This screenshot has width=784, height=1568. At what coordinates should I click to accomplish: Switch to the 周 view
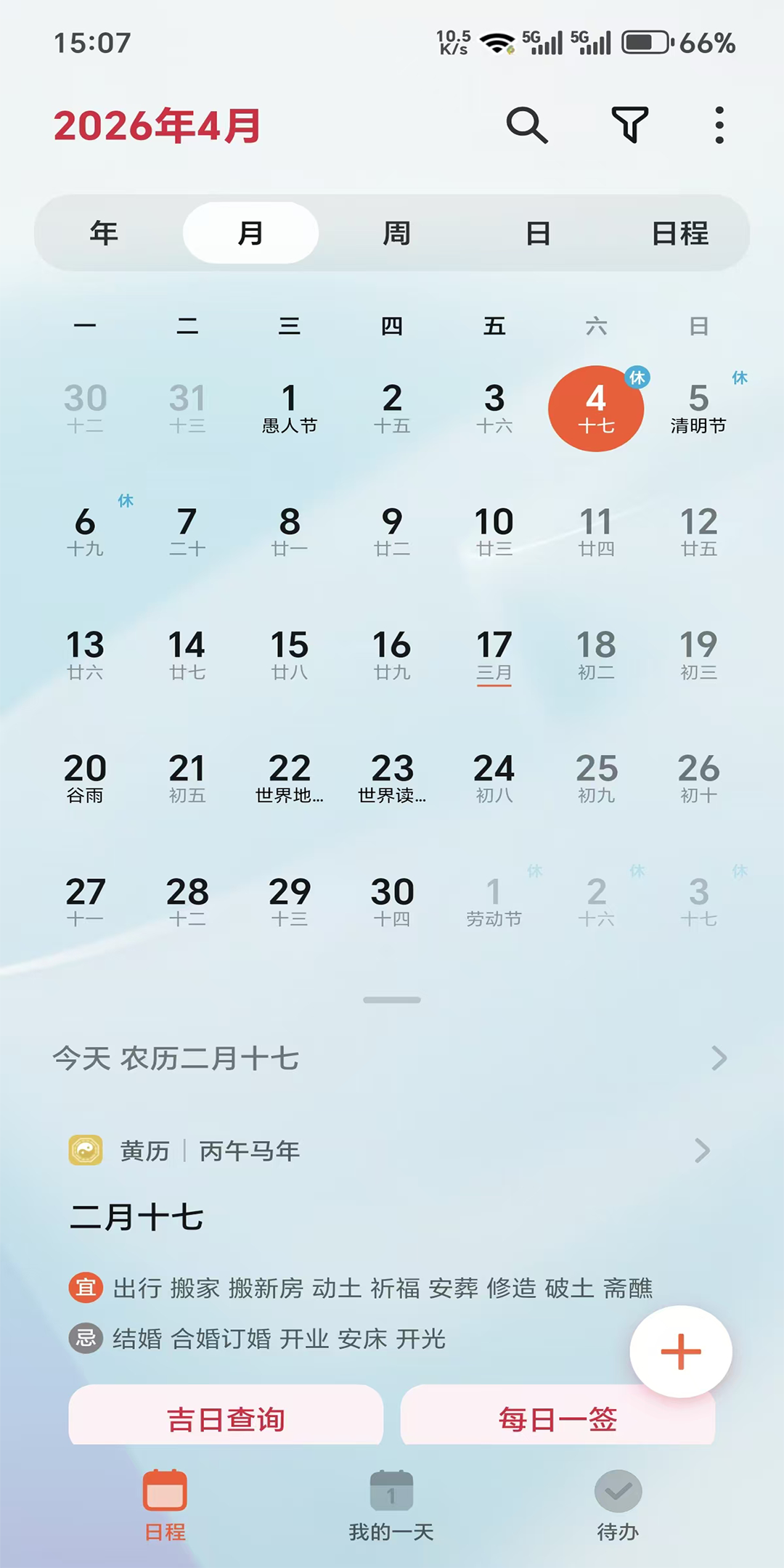[396, 233]
